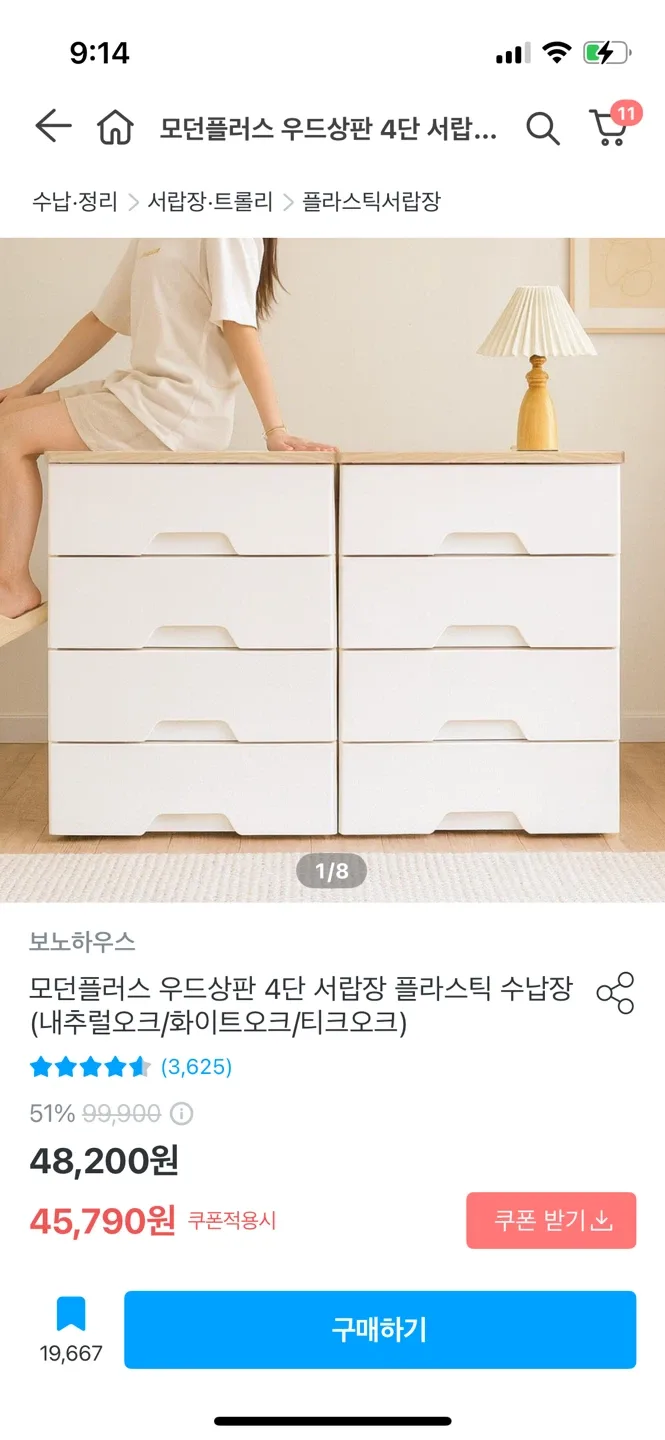665x1440 pixels.
Task: Open the shopping cart
Action: [x=609, y=127]
